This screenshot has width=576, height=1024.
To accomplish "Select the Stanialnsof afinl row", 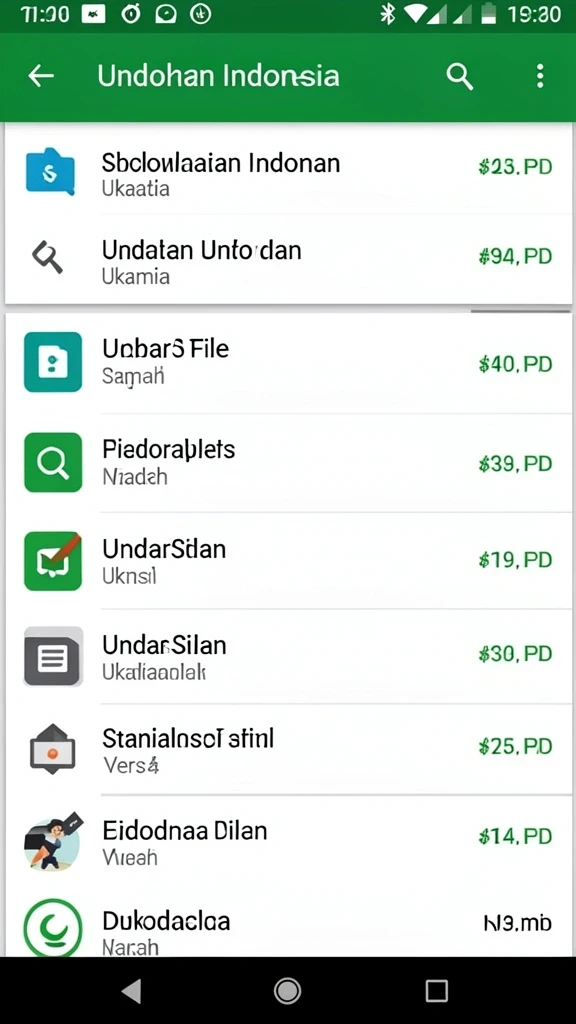I will tap(288, 748).
